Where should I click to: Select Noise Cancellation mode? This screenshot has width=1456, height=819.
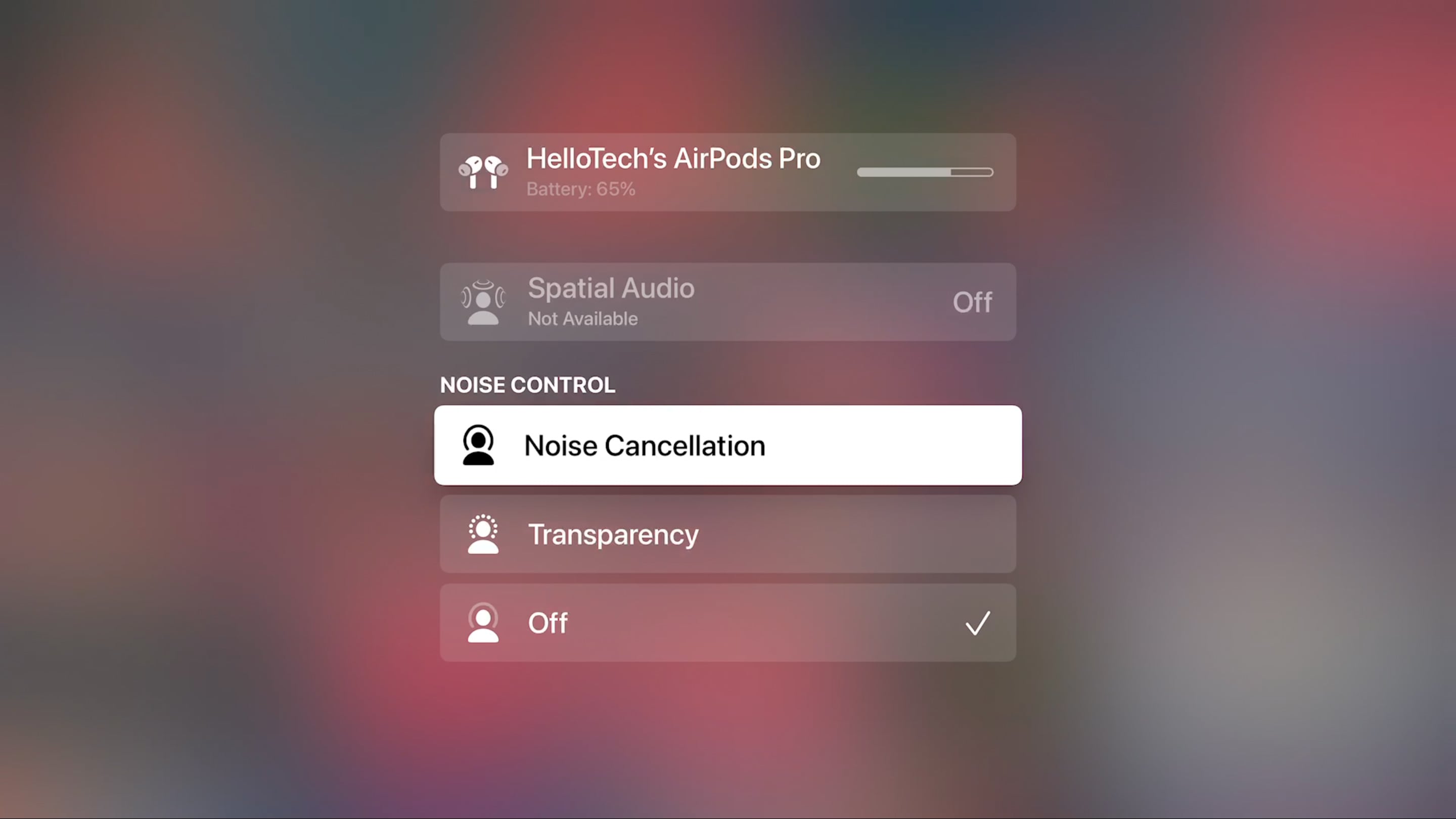[727, 445]
